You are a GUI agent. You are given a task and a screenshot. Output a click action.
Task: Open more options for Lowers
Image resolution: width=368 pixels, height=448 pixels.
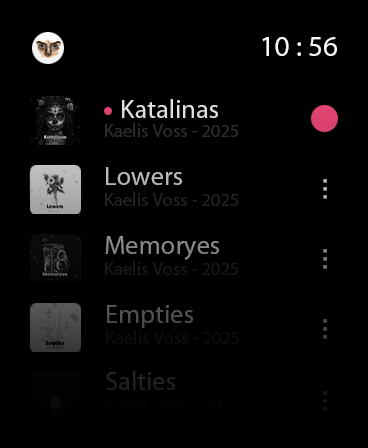click(325, 189)
